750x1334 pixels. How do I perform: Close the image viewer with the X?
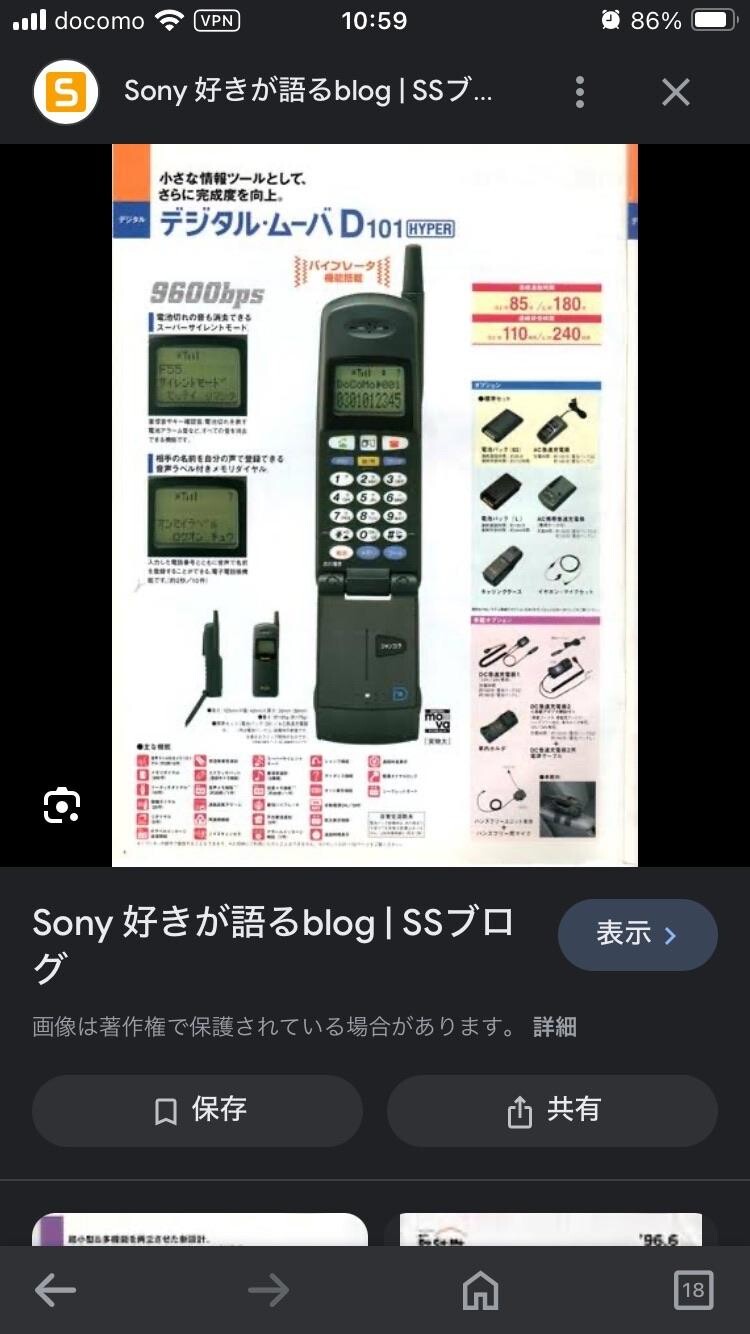675,91
